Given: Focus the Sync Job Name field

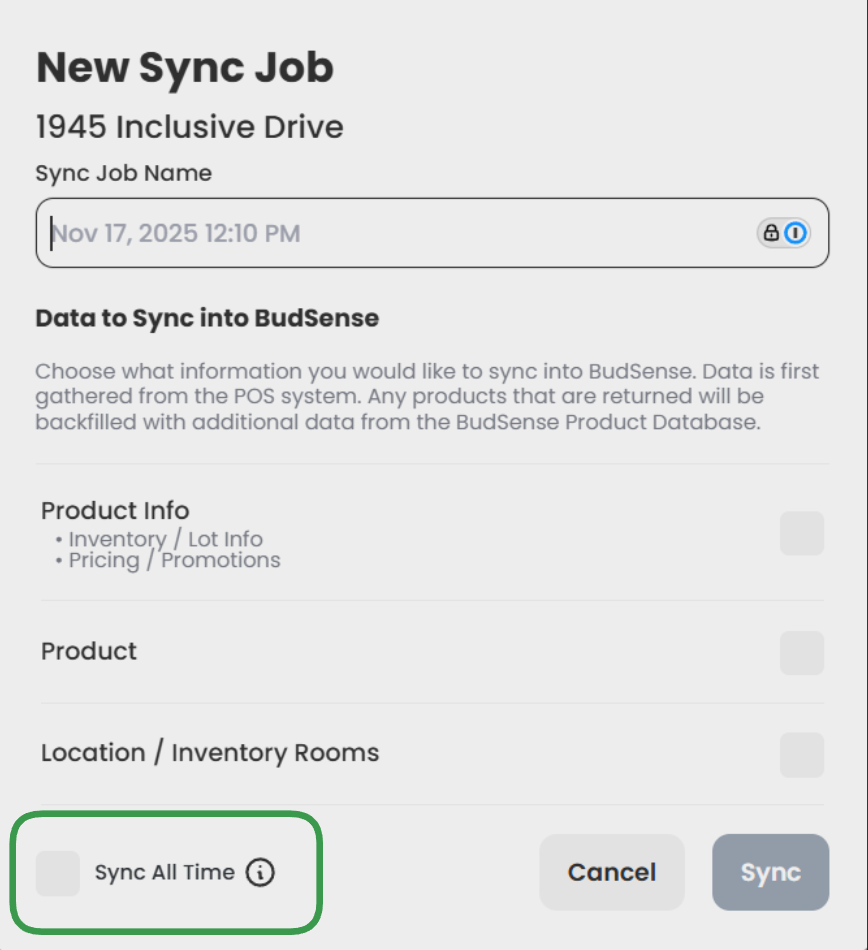Looking at the screenshot, I should pyautogui.click(x=400, y=234).
